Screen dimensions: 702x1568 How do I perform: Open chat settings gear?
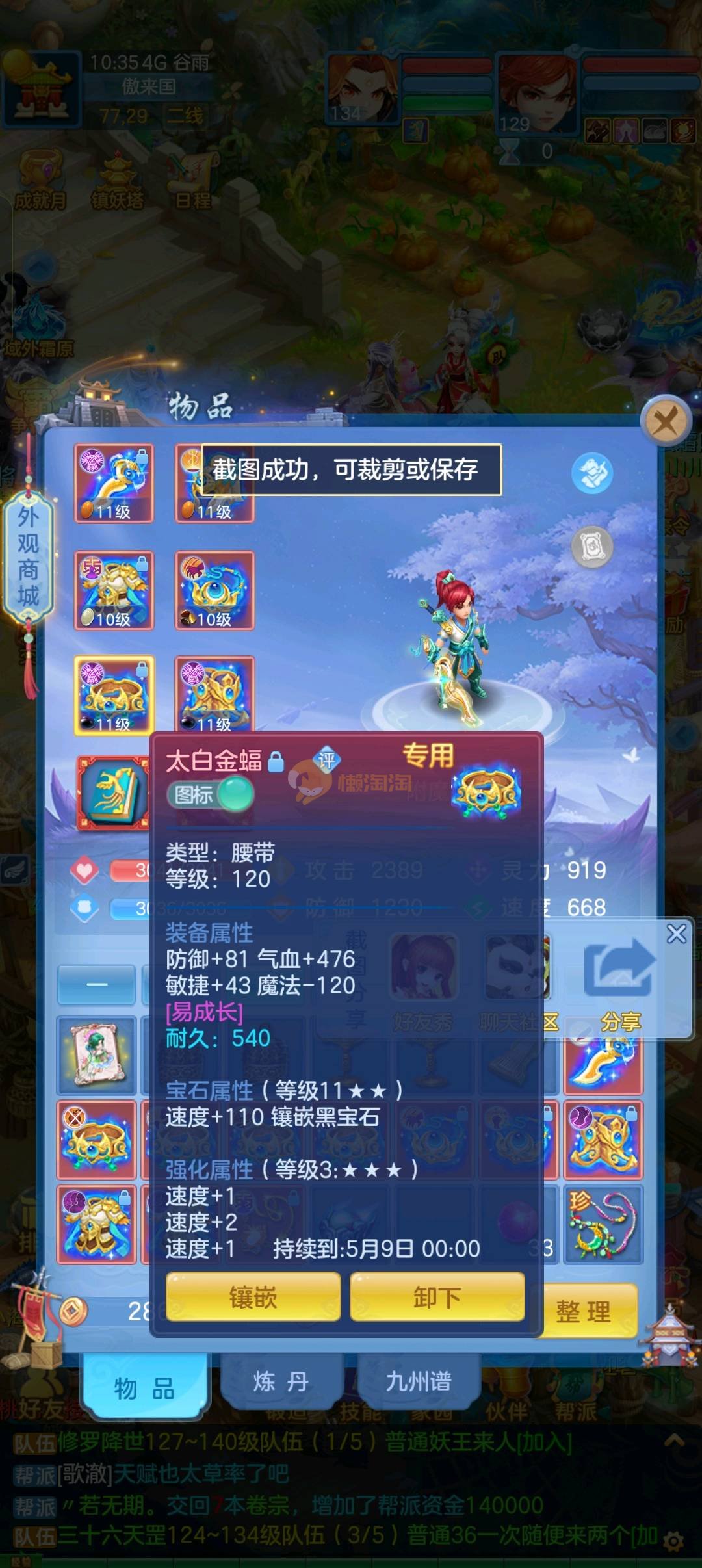(x=674, y=1541)
